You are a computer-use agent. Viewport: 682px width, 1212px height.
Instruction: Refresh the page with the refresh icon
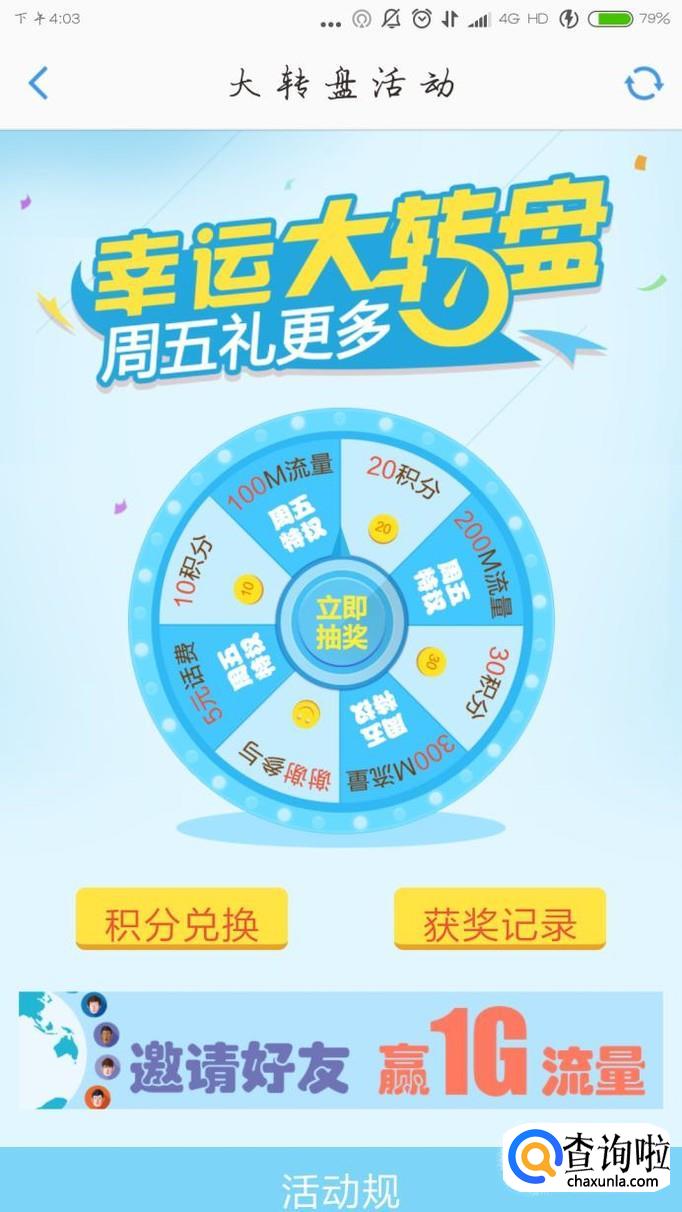coord(643,84)
